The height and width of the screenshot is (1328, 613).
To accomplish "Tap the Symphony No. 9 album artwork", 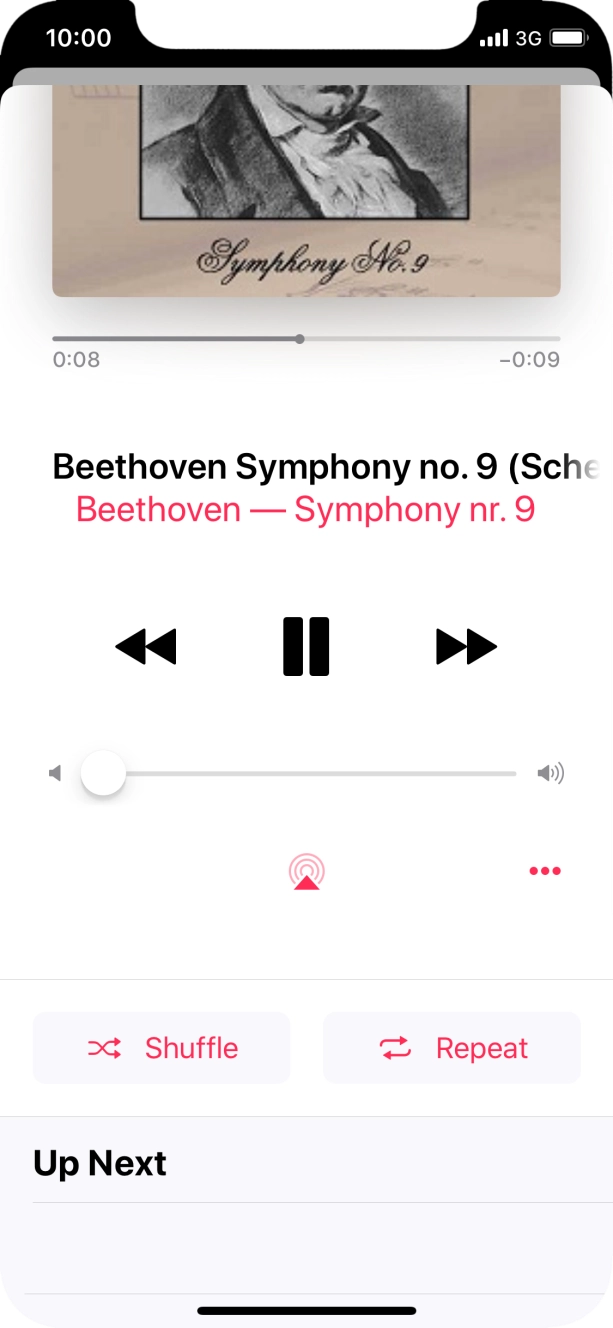I will (306, 190).
